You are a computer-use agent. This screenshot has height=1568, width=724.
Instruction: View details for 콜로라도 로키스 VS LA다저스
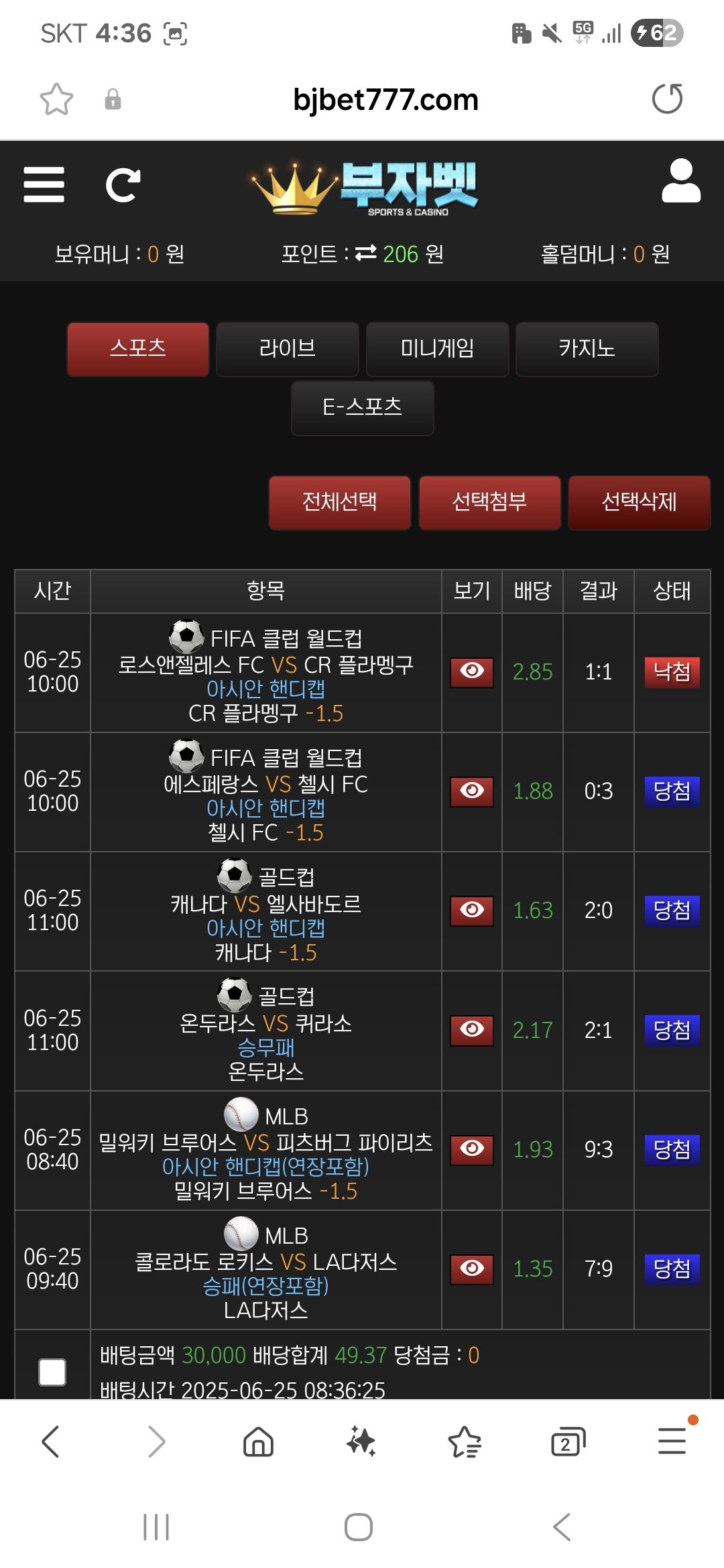[x=472, y=1270]
